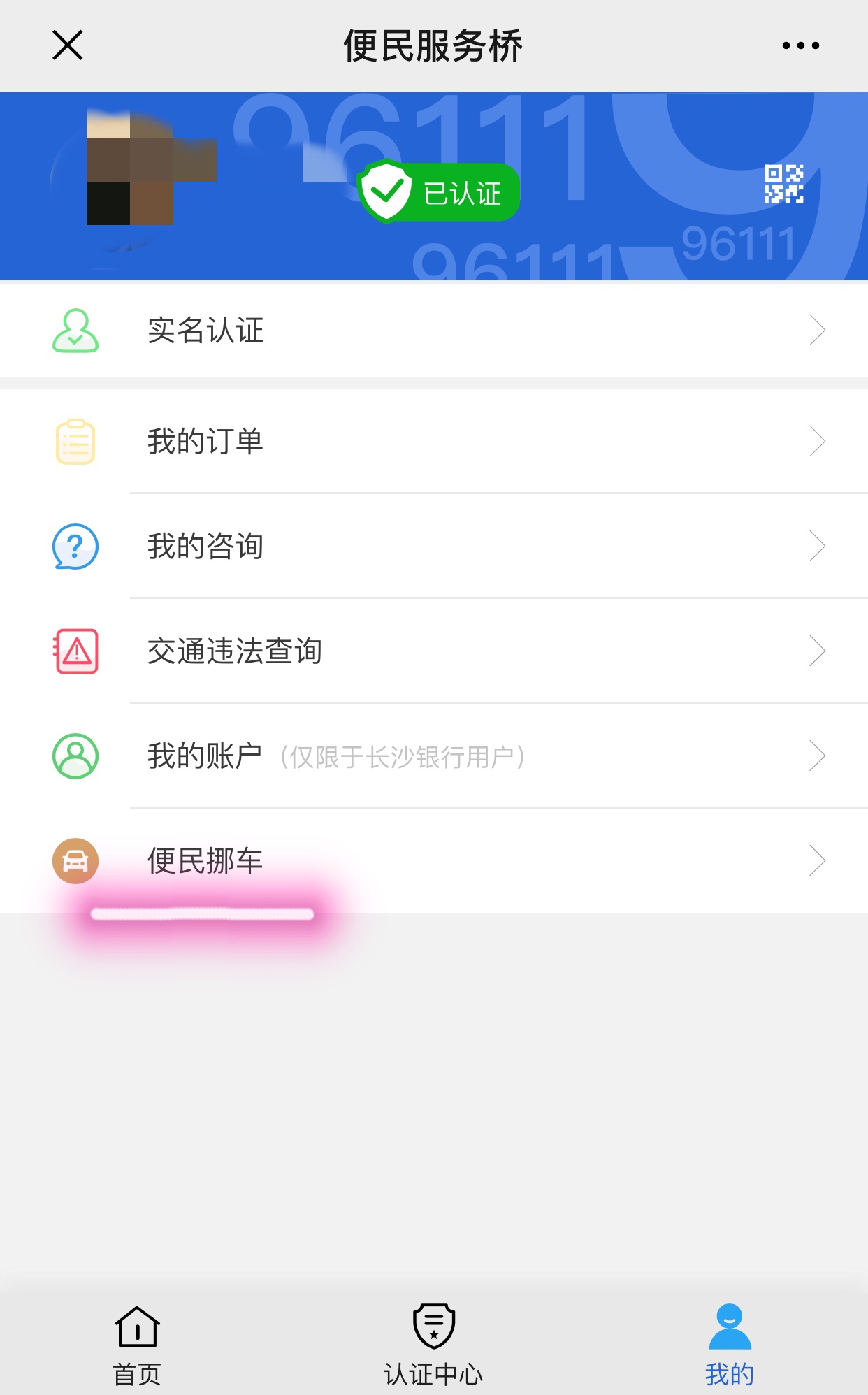This screenshot has height=1395, width=868.
Task: Select the 便民挪车 row
Action: click(433, 861)
